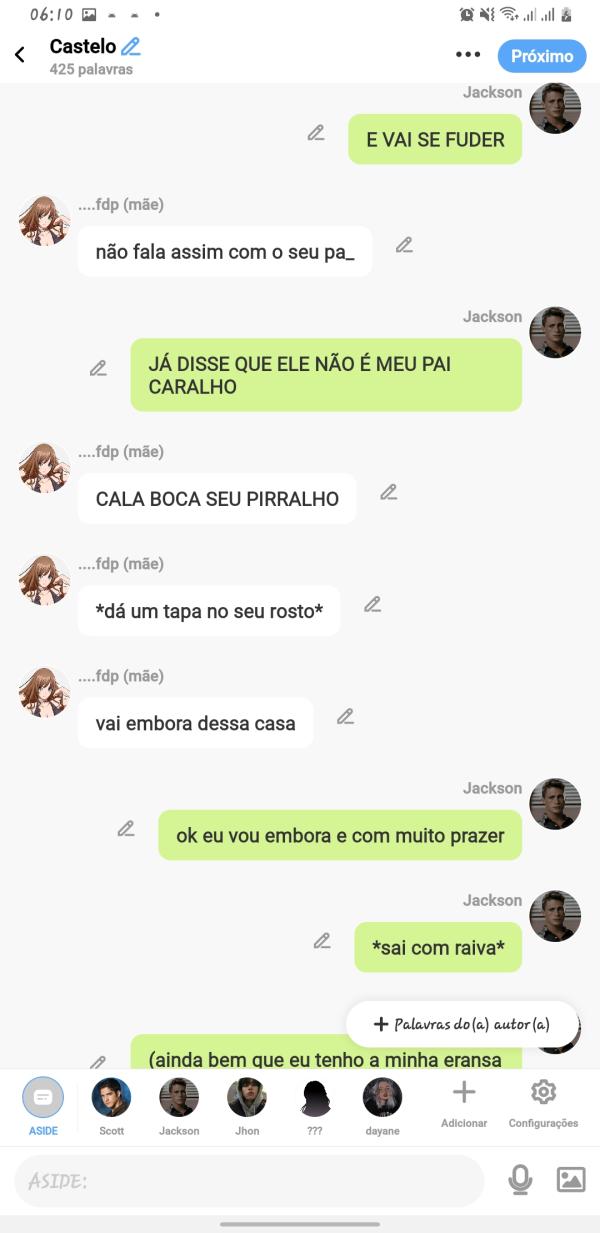
Task: Select dayane as the speaker
Action: pyautogui.click(x=382, y=1098)
